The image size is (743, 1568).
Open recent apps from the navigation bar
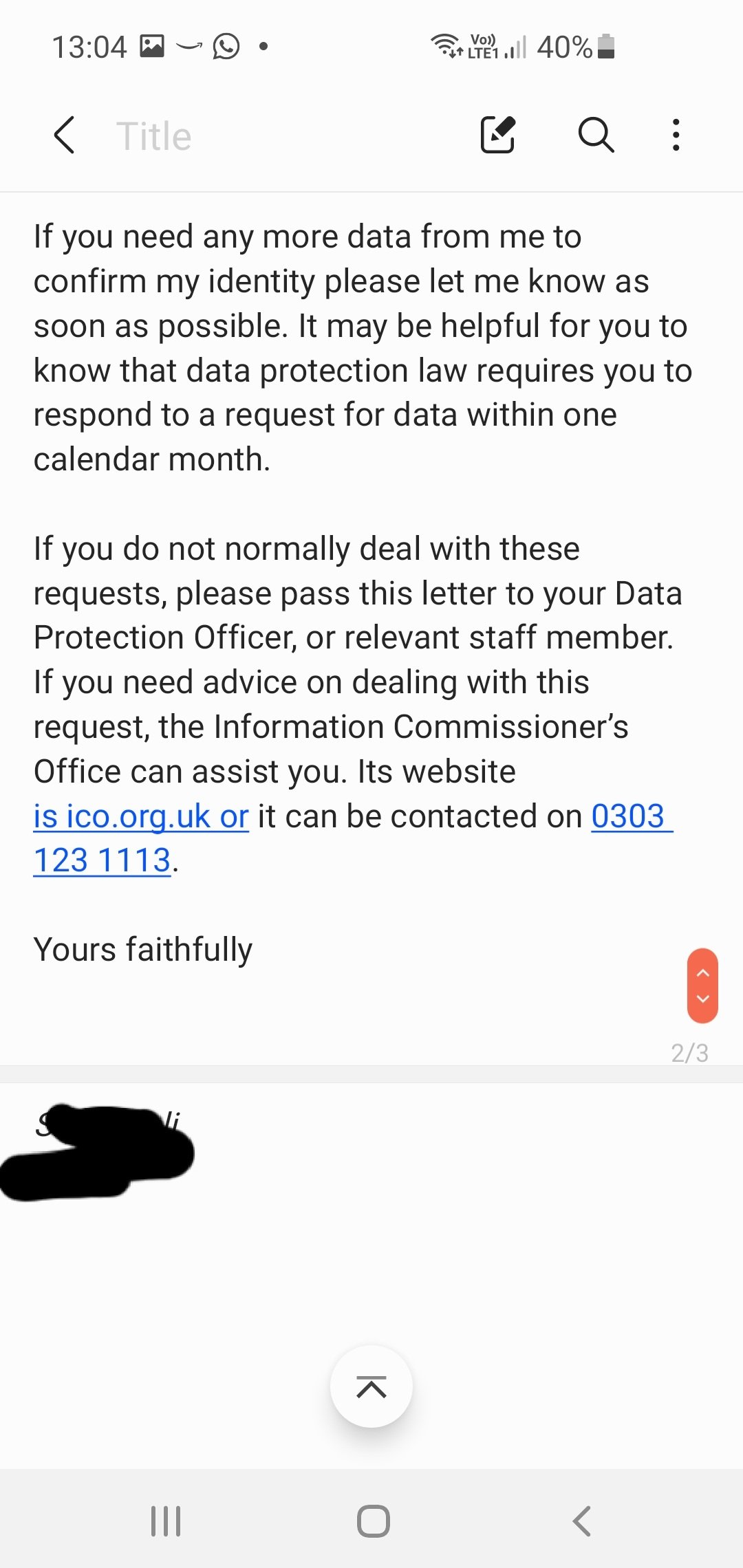166,1521
